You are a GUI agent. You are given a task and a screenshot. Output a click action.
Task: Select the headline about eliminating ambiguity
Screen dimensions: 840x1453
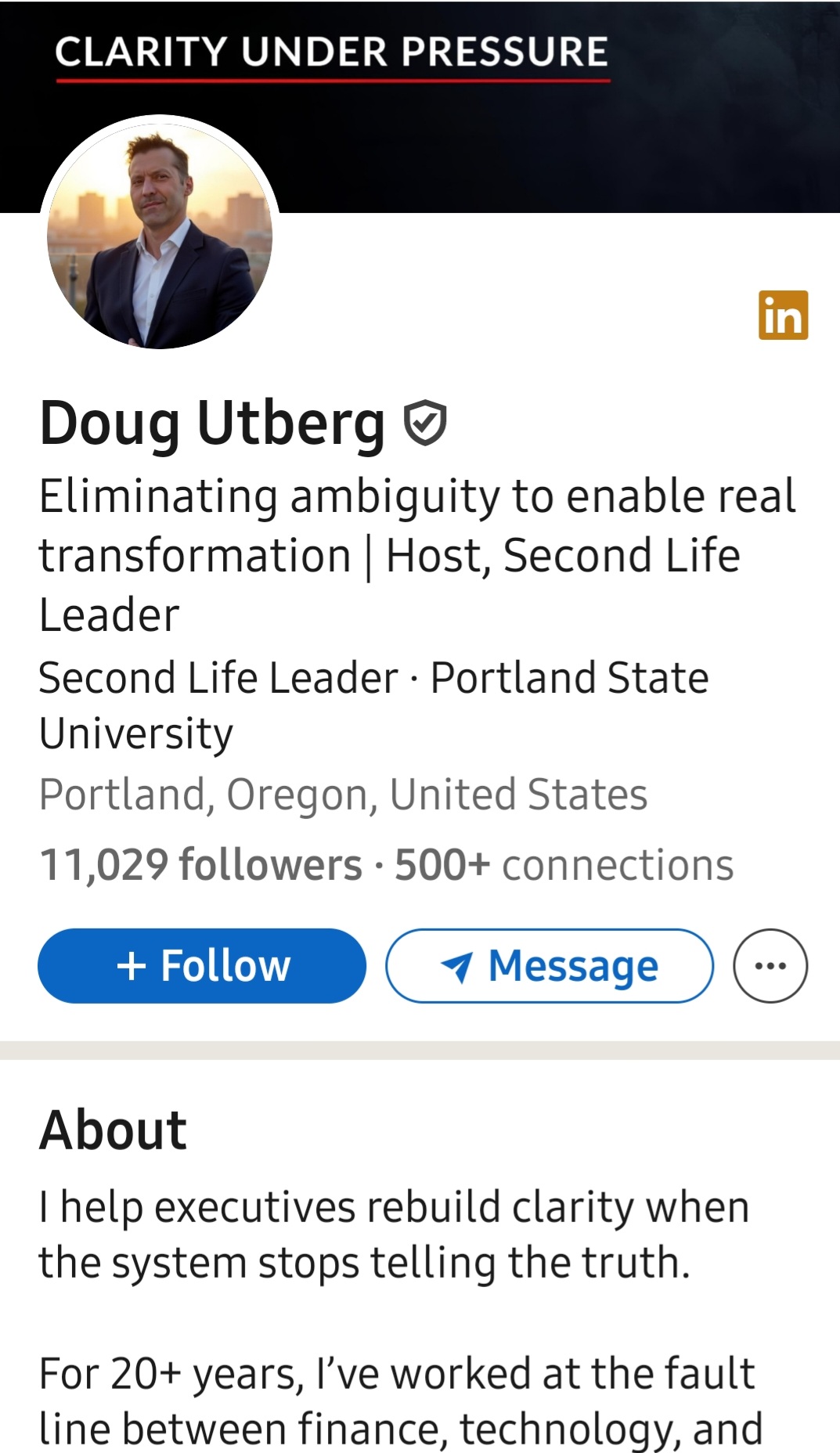tap(391, 552)
